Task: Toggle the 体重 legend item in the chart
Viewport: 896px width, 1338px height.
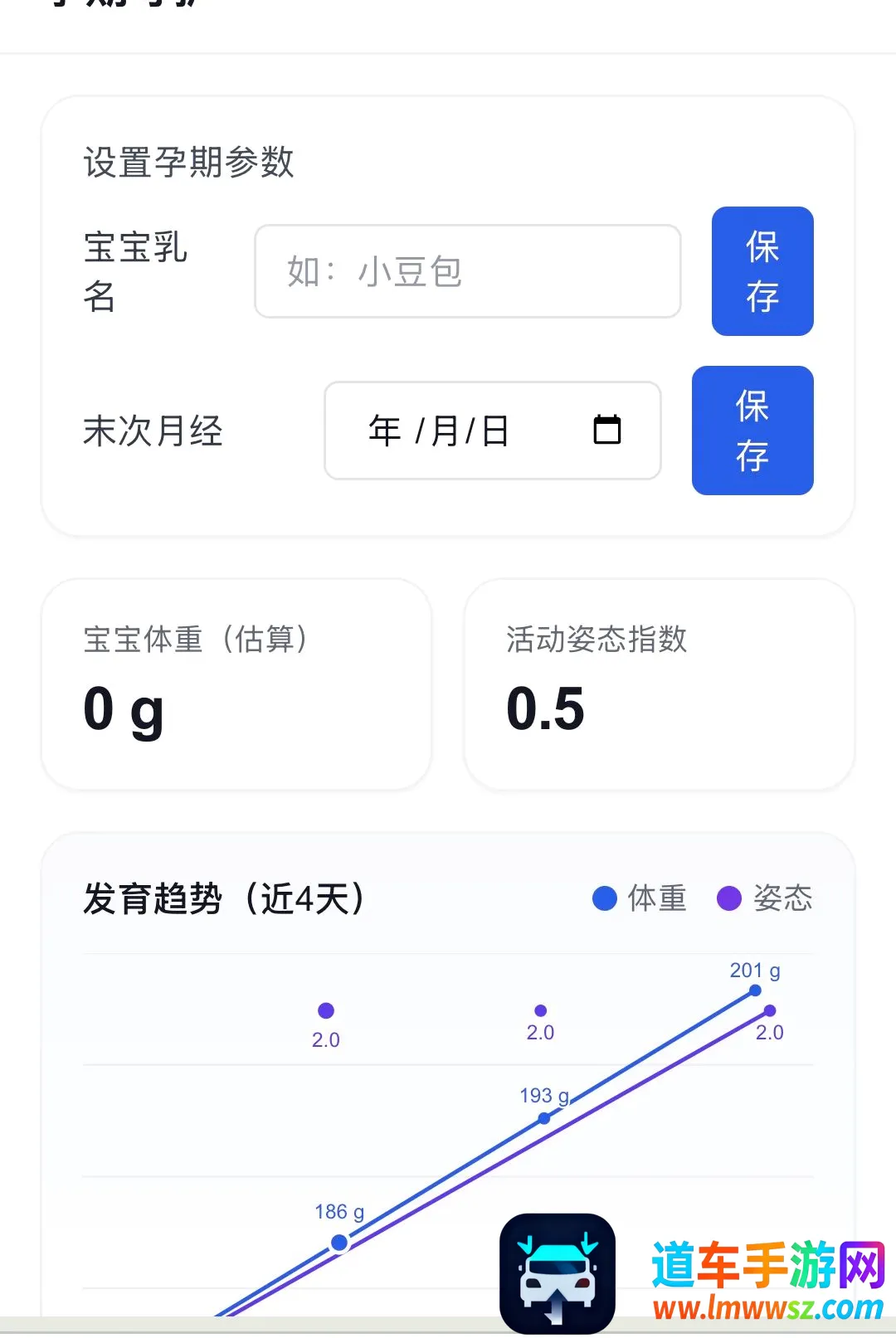Action: [640, 898]
